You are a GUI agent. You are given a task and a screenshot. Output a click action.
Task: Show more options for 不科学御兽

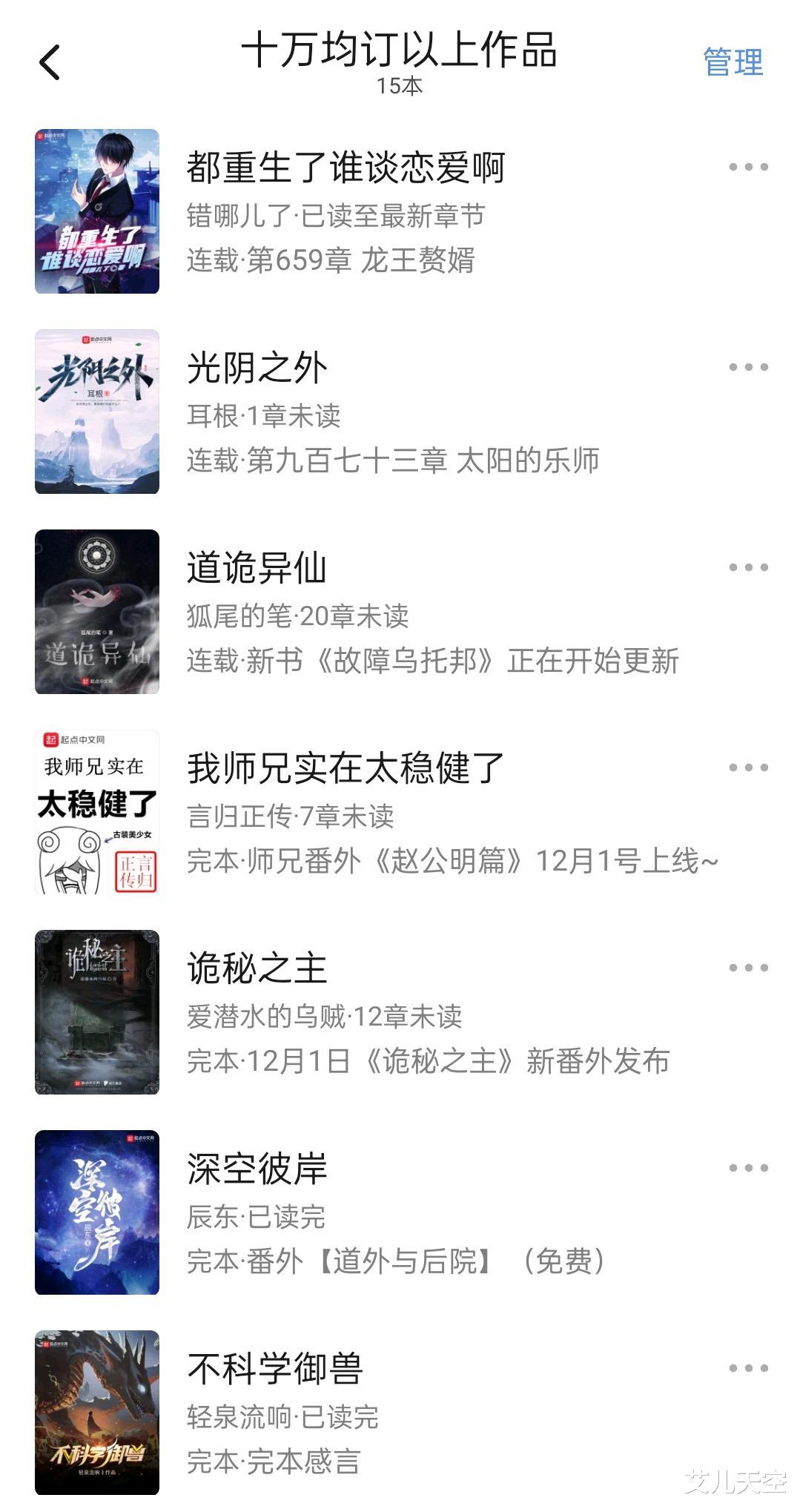click(748, 1369)
